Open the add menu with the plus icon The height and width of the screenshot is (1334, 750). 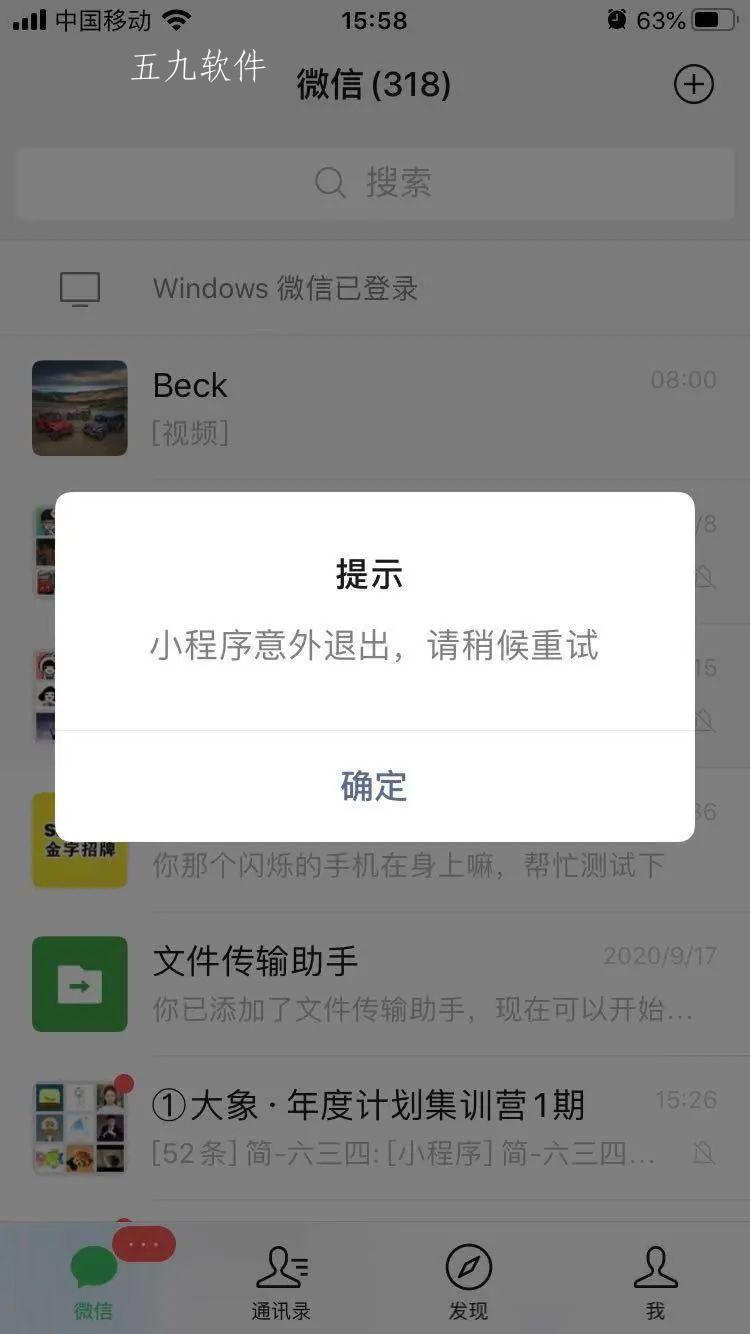(694, 84)
